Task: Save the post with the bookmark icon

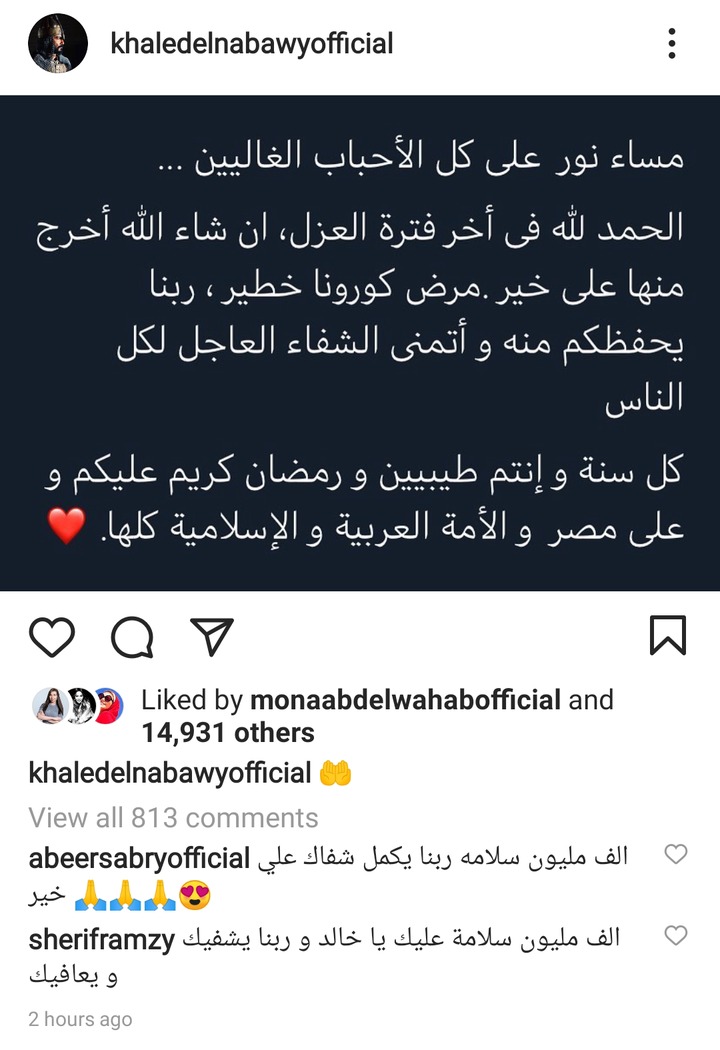Action: point(667,635)
